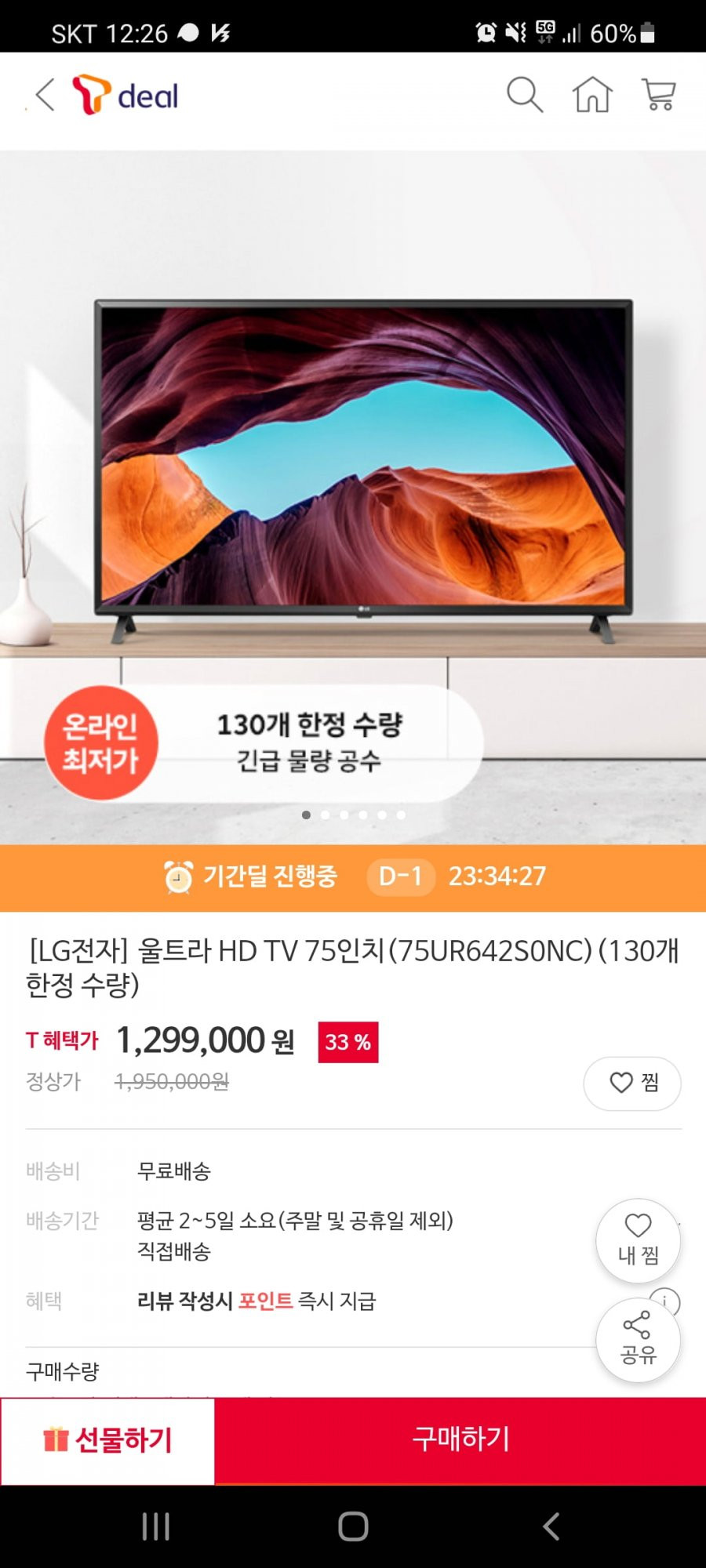Screen dimensions: 706x1568
Task: Tap the system back button
Action: (551, 1526)
